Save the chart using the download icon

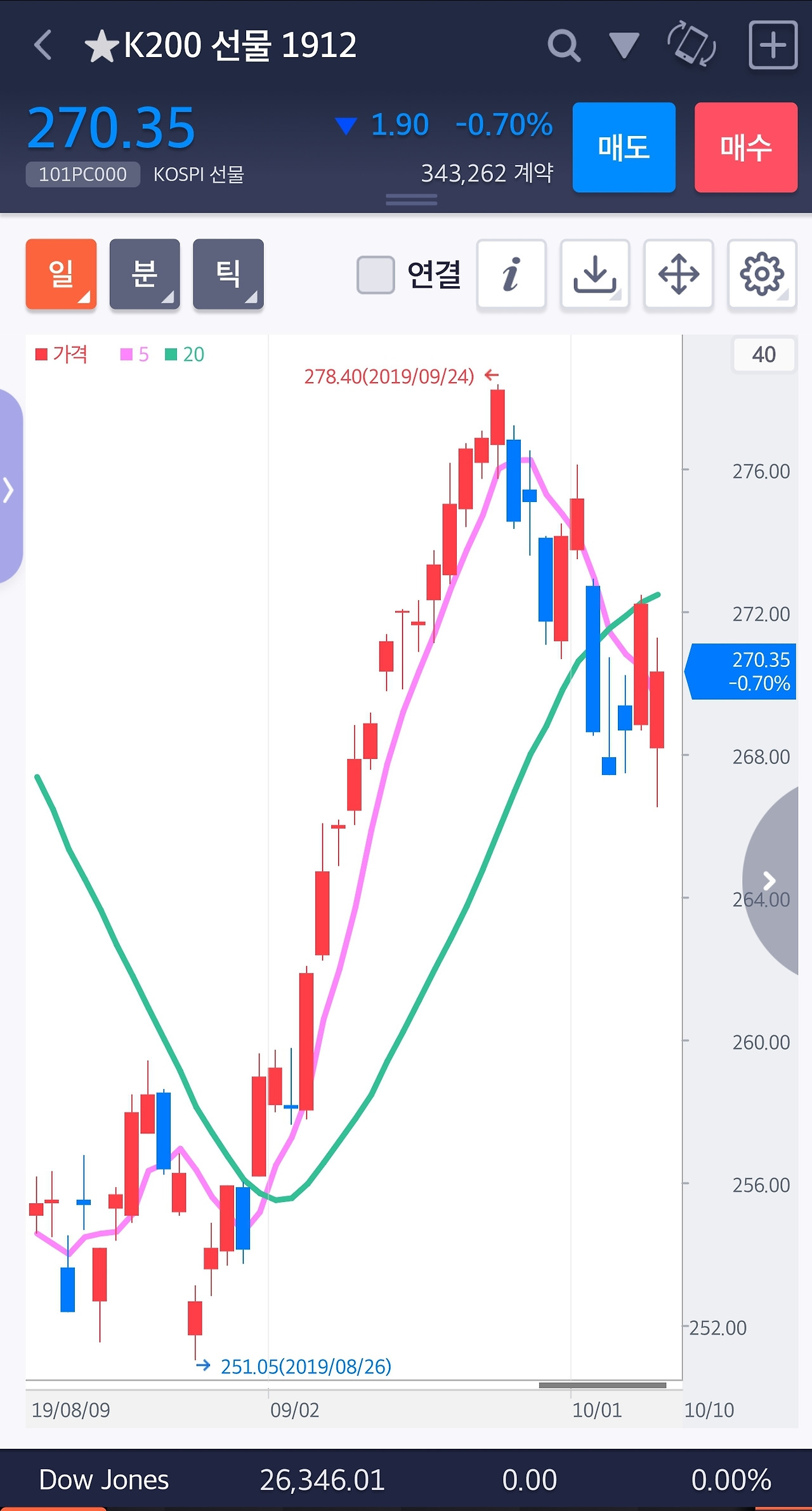click(x=595, y=275)
